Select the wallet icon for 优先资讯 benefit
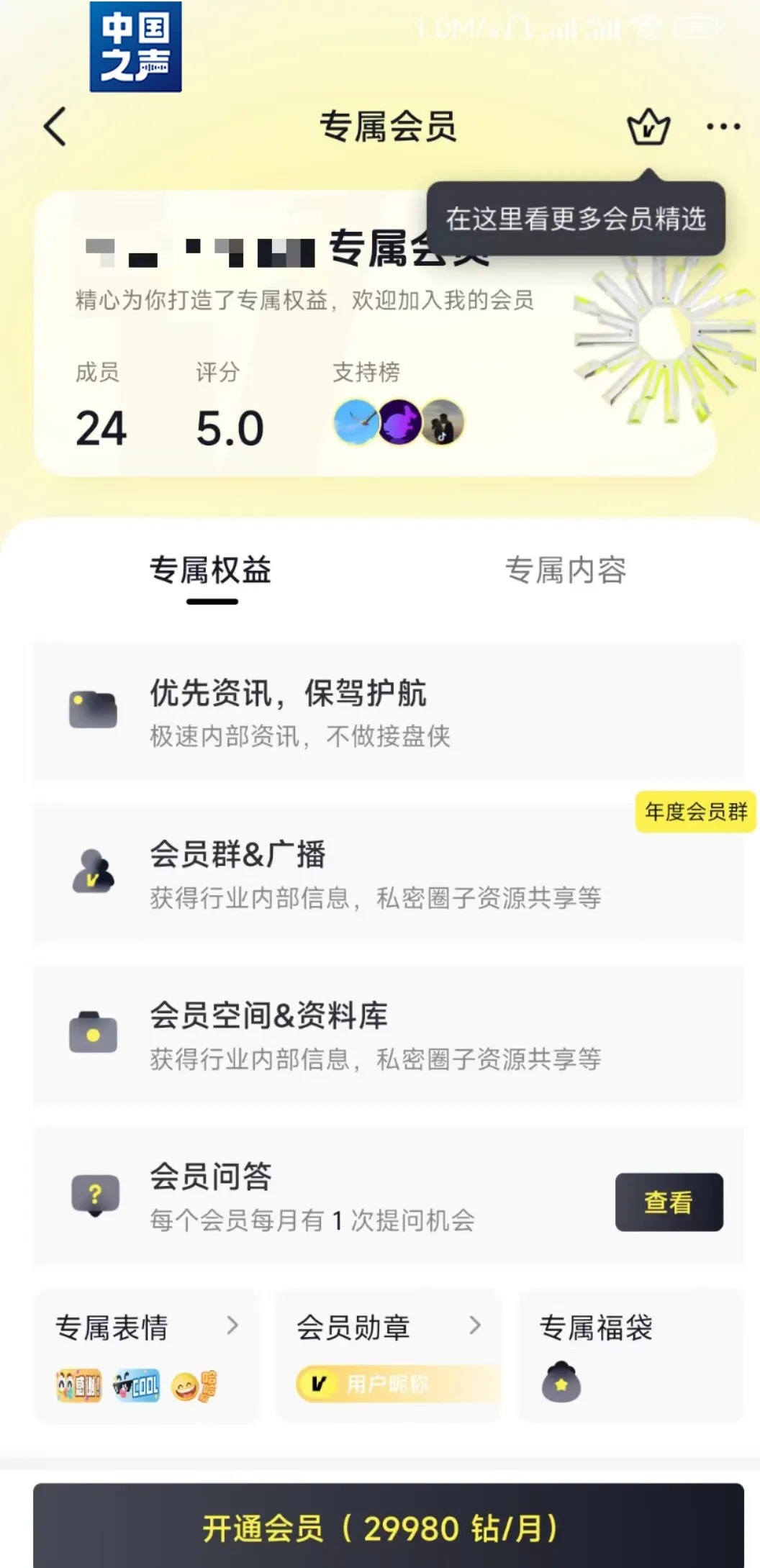This screenshot has height=1568, width=760. click(x=93, y=709)
